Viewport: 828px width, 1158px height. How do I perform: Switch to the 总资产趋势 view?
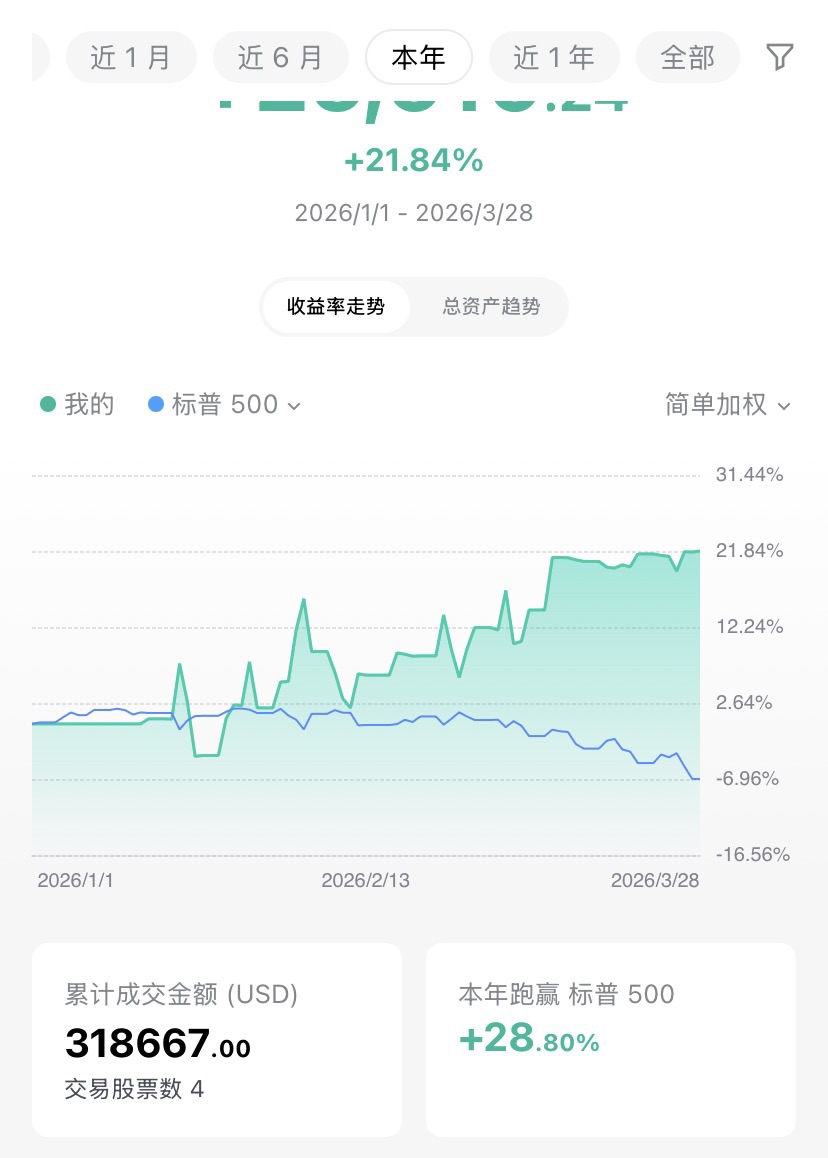(491, 306)
